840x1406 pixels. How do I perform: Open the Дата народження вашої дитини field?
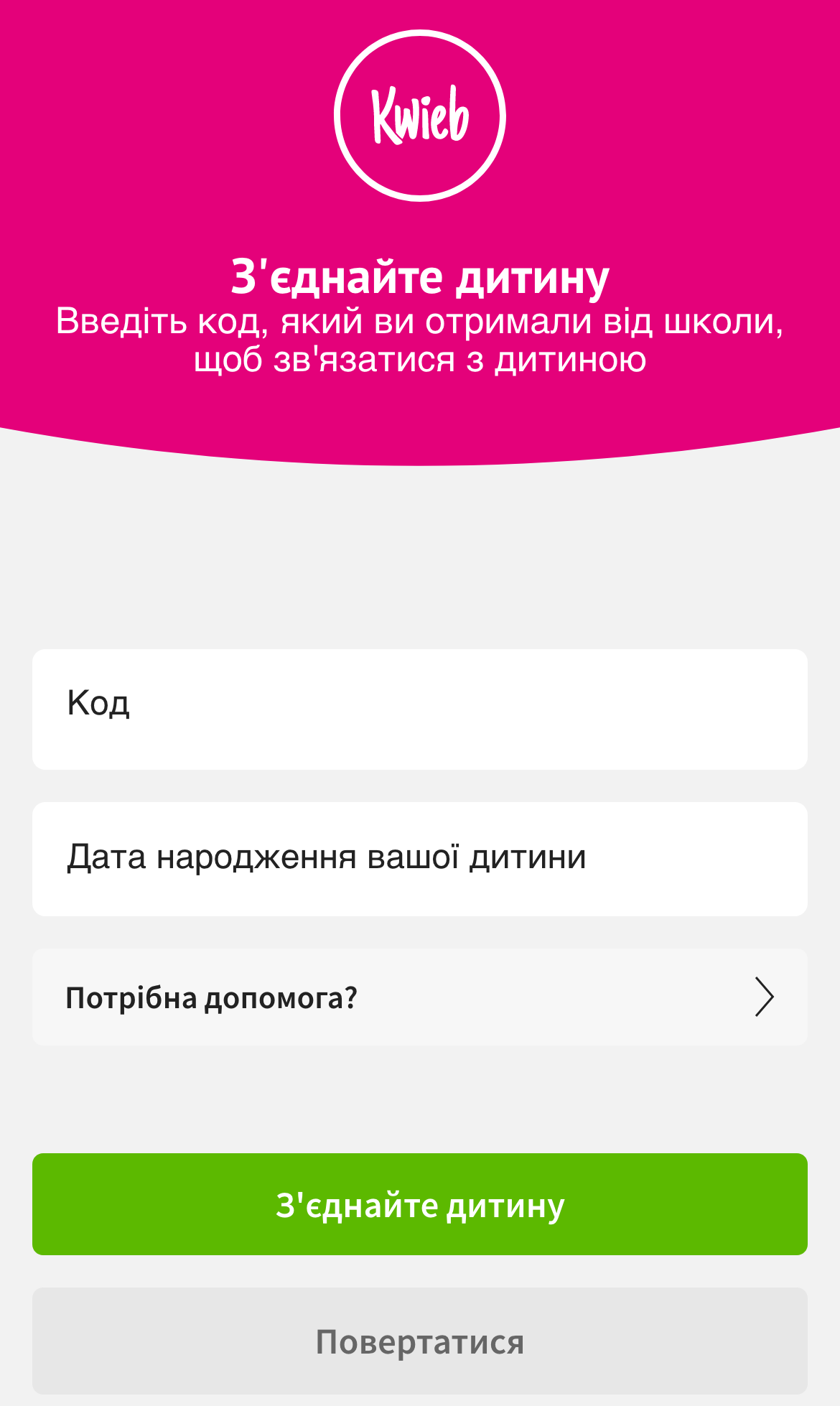(x=420, y=859)
